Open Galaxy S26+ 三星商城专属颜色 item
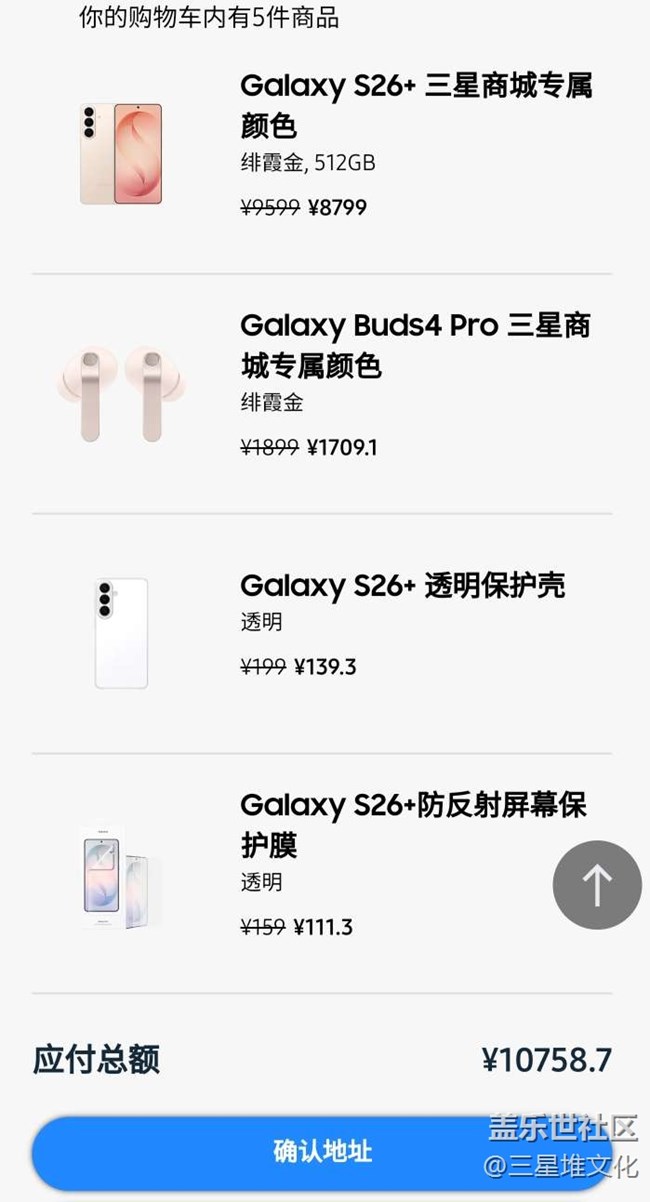This screenshot has width=650, height=1202. pyautogui.click(x=416, y=105)
